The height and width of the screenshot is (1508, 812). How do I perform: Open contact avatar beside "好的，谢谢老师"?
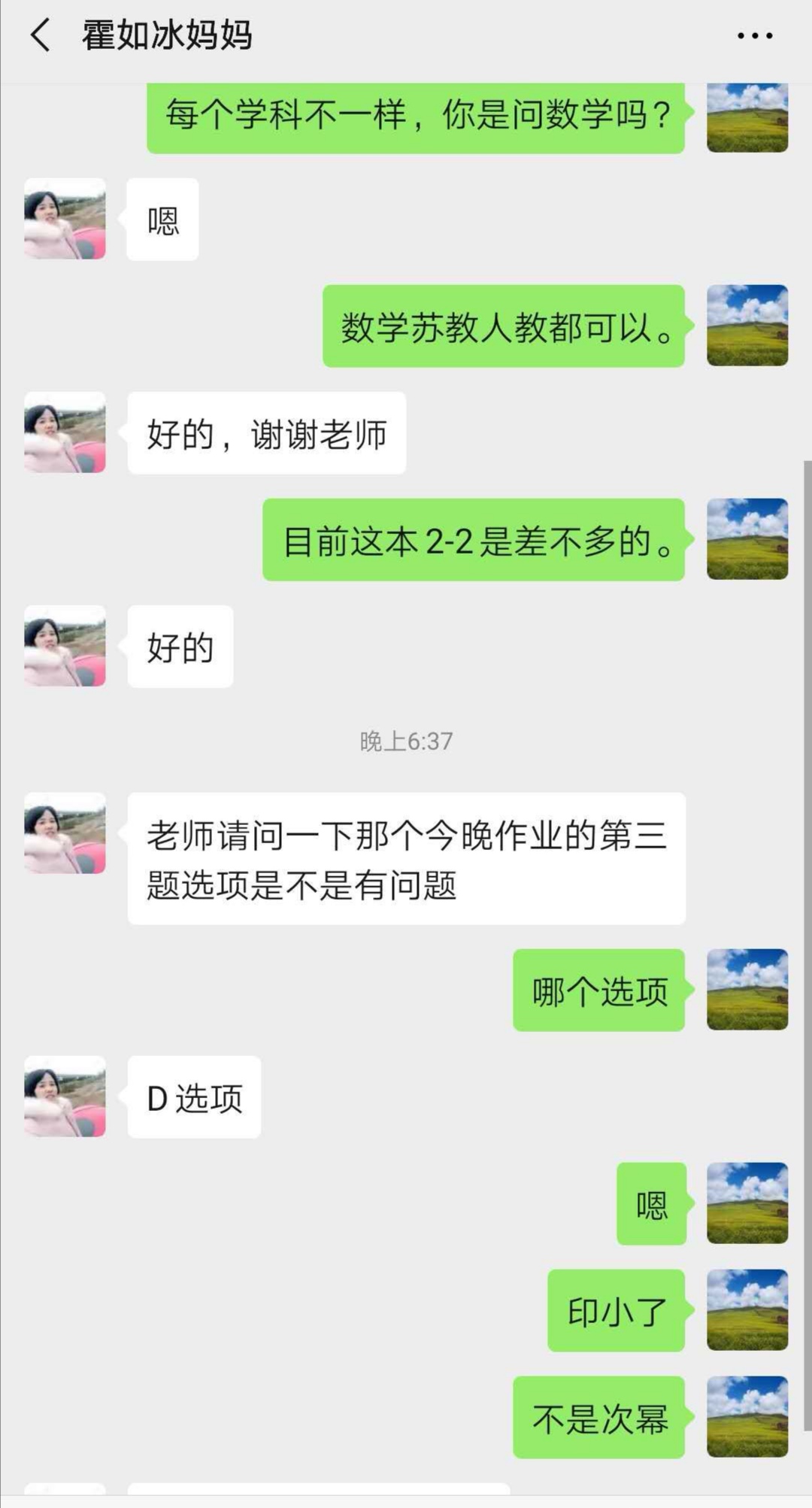tap(65, 432)
